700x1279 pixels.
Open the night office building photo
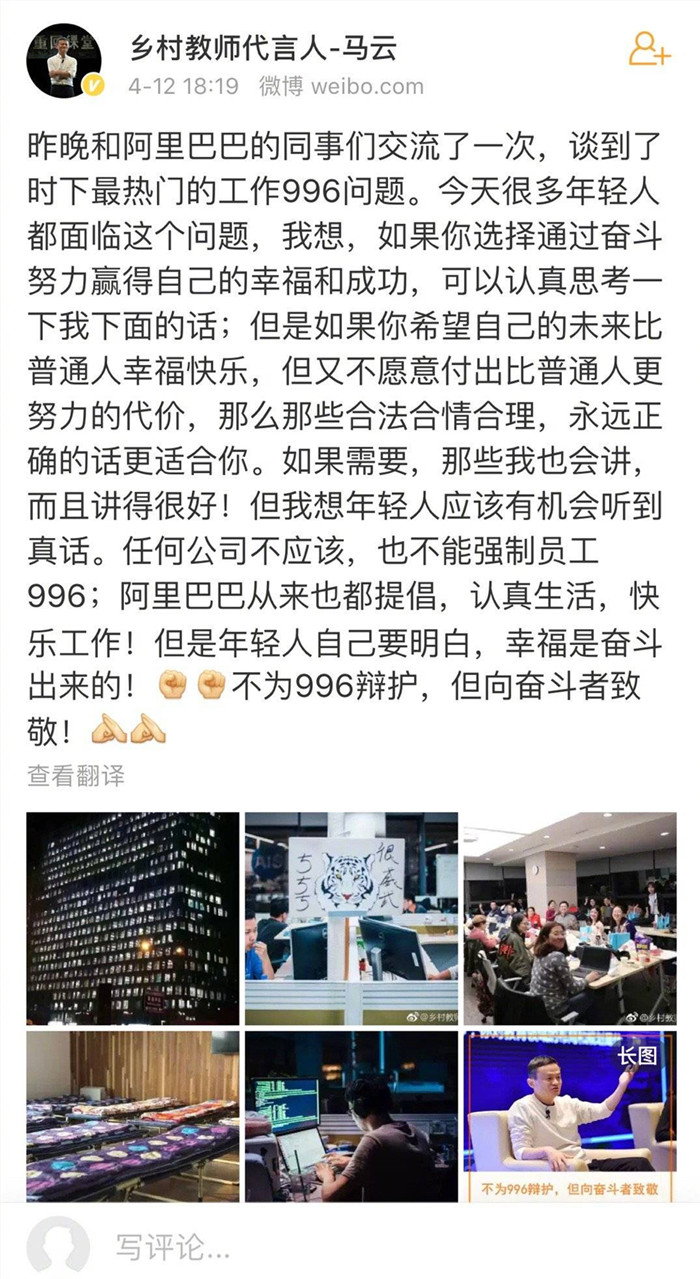coord(133,918)
